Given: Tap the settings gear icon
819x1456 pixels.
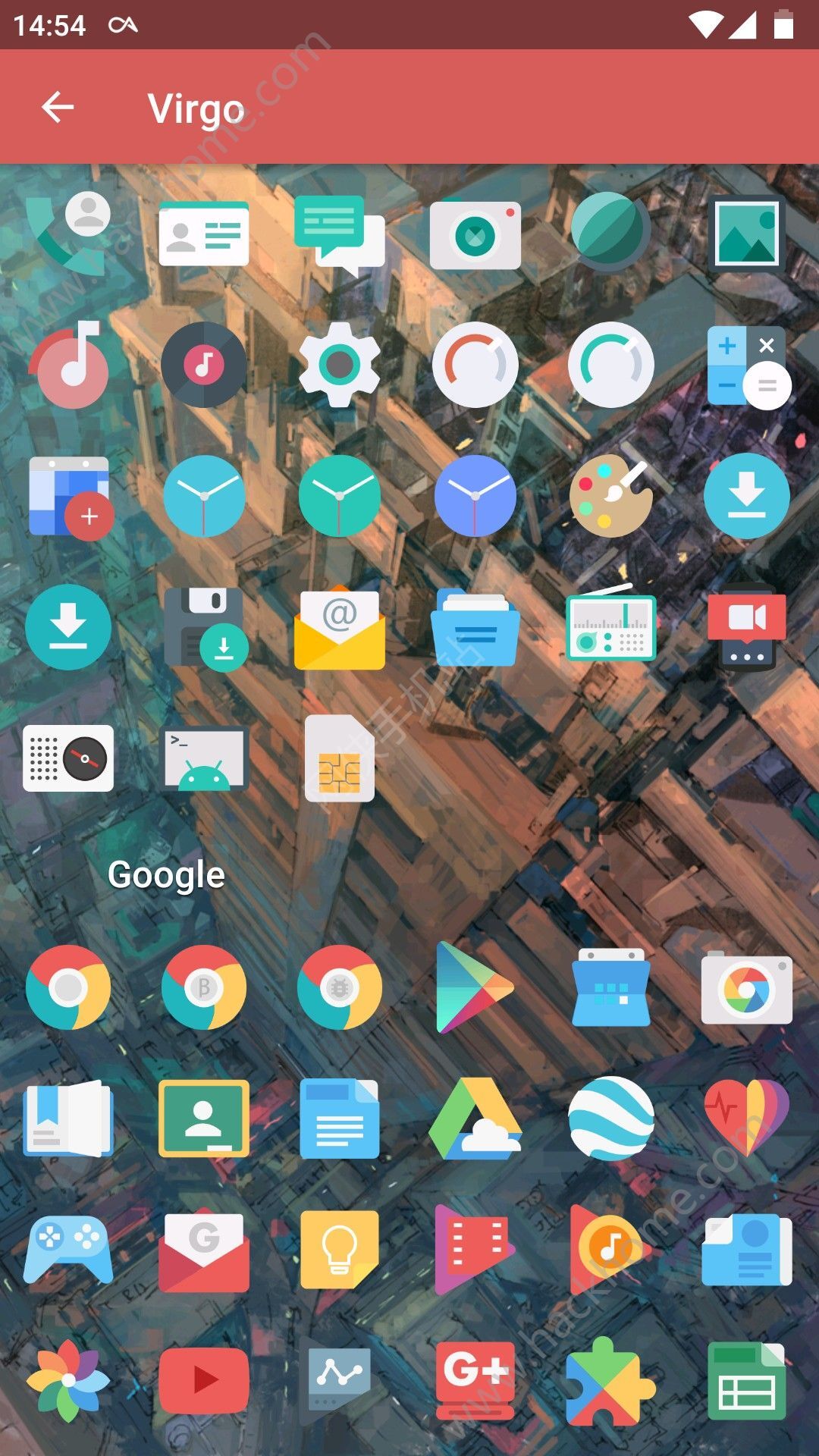Looking at the screenshot, I should [x=339, y=365].
